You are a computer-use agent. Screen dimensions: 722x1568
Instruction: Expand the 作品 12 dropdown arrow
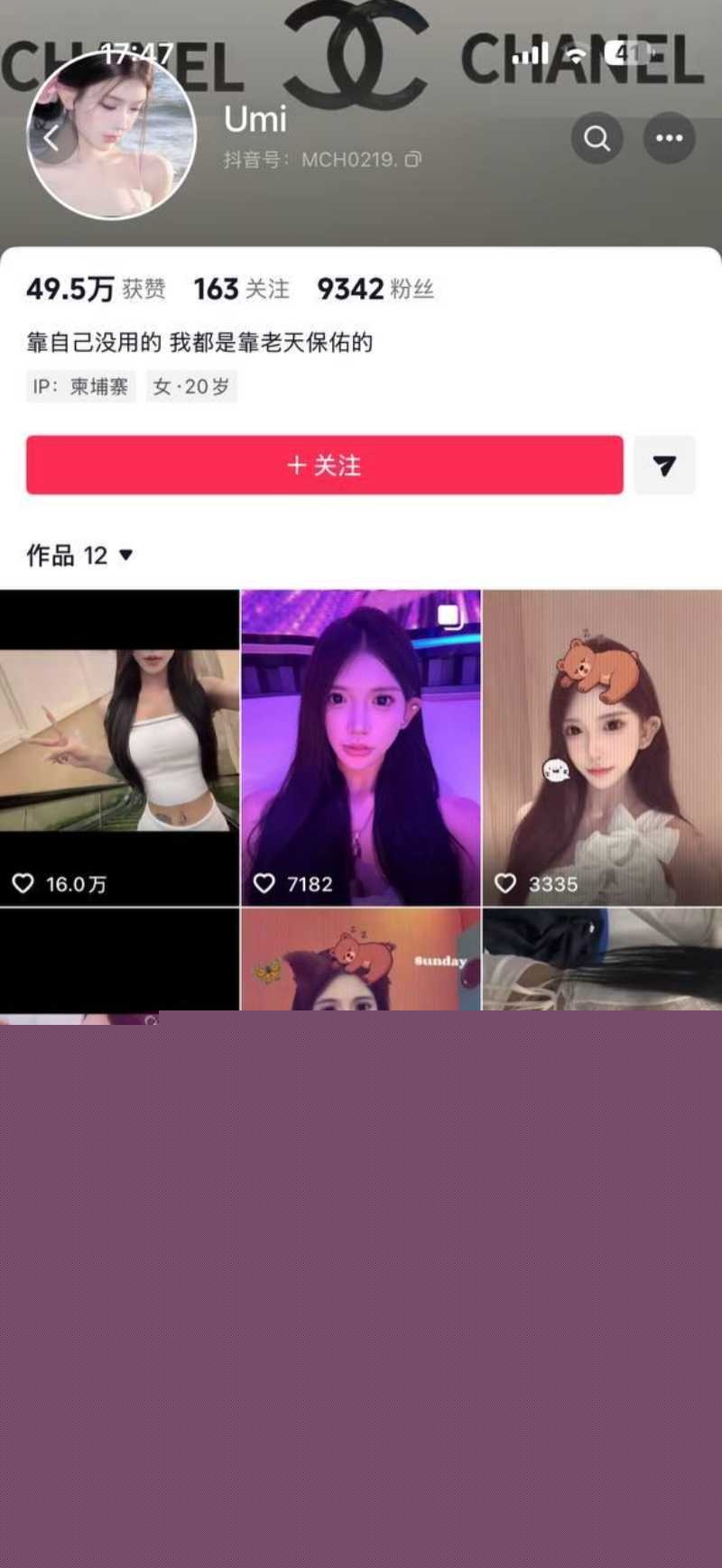[x=125, y=557]
